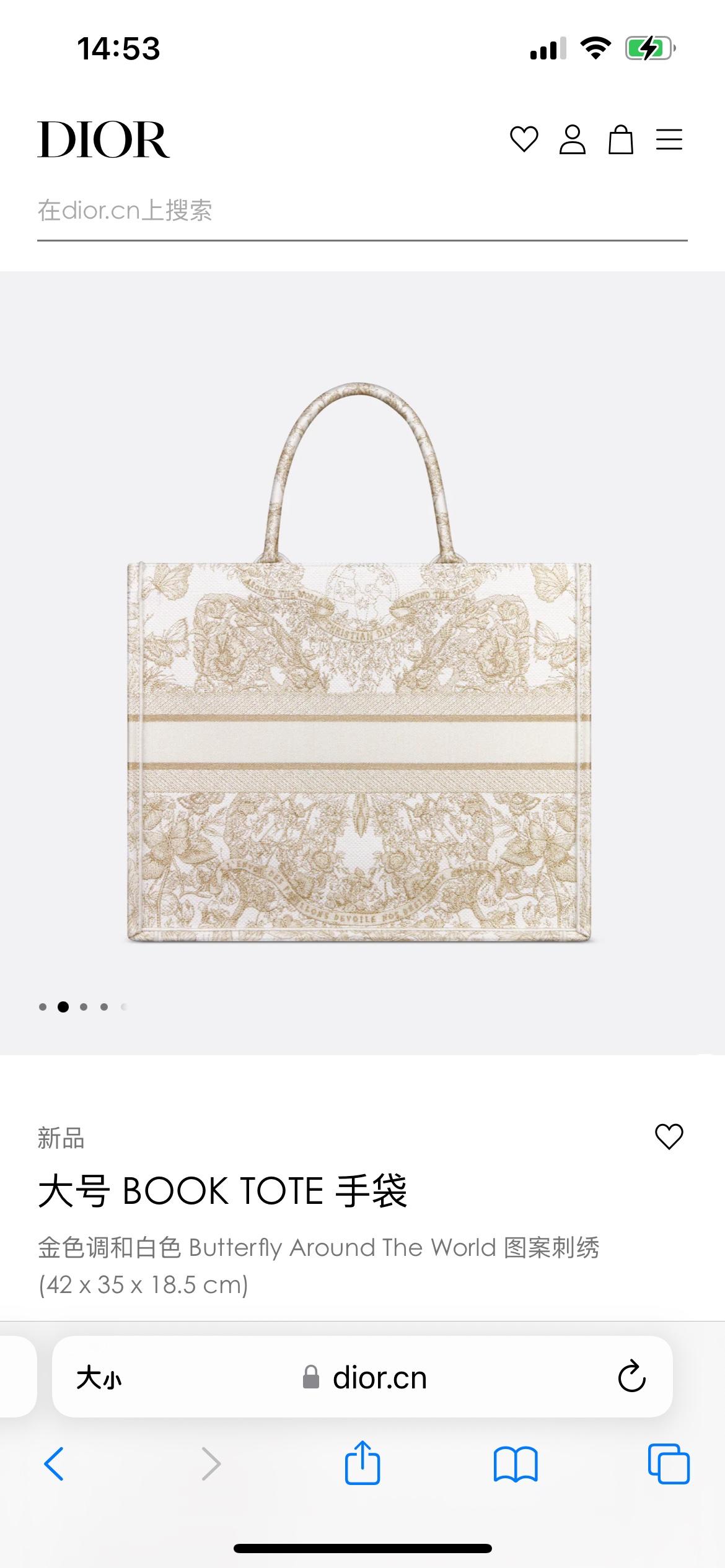Image resolution: width=725 pixels, height=1568 pixels.
Task: Open the hamburger menu
Action: pyautogui.click(x=669, y=139)
